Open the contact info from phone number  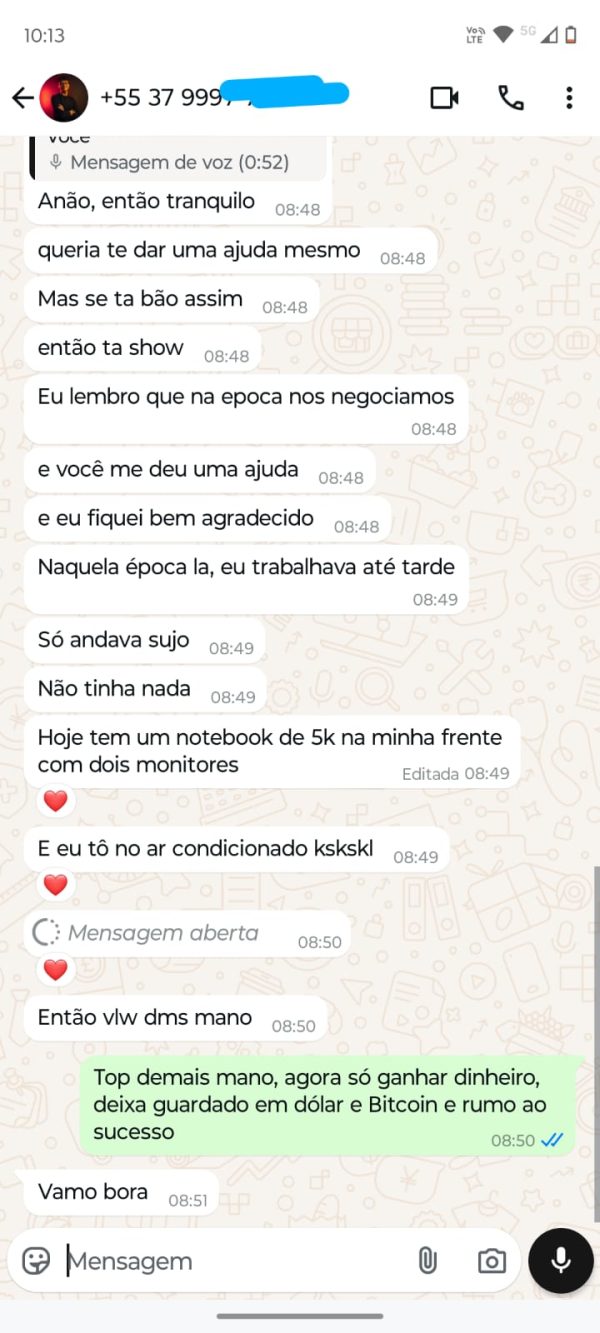click(x=222, y=97)
